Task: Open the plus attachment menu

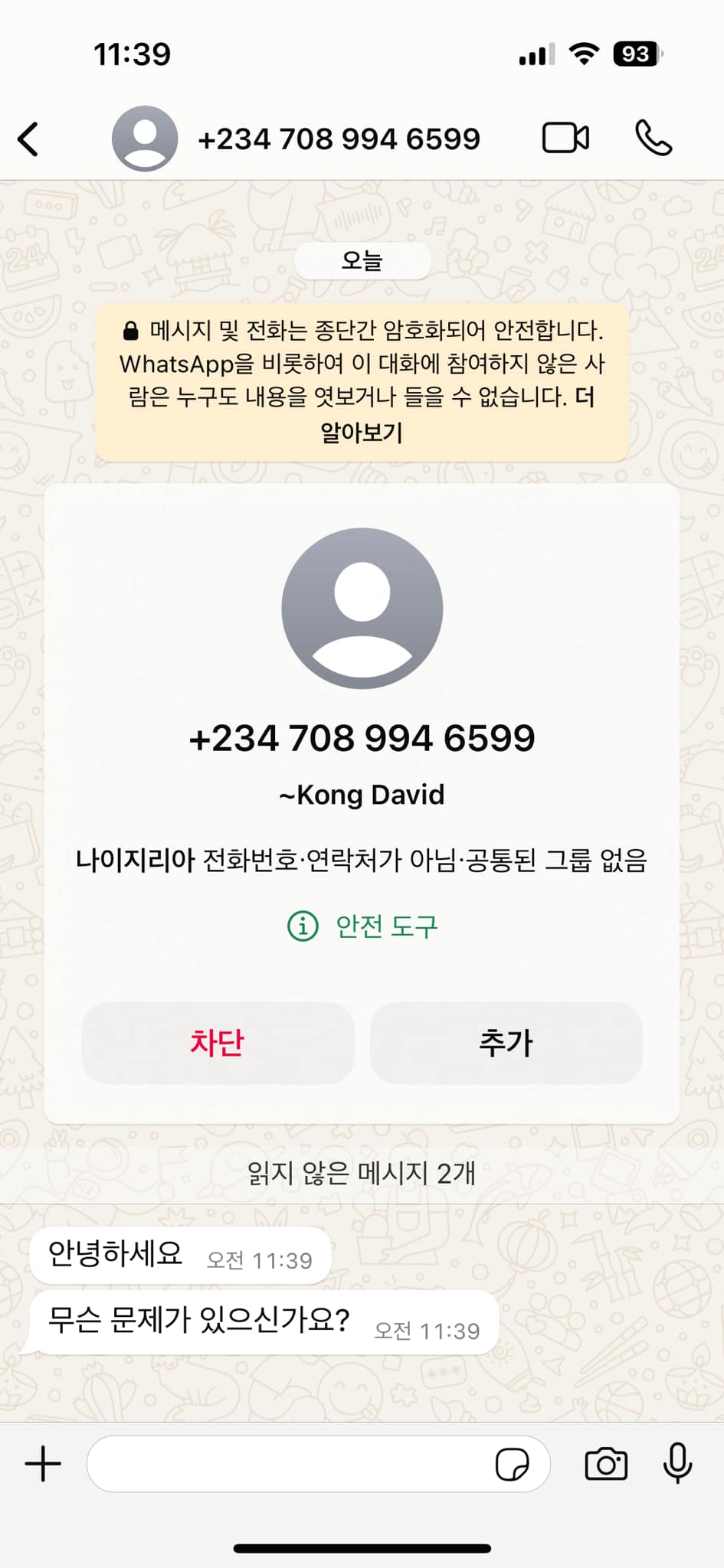Action: click(x=43, y=1465)
